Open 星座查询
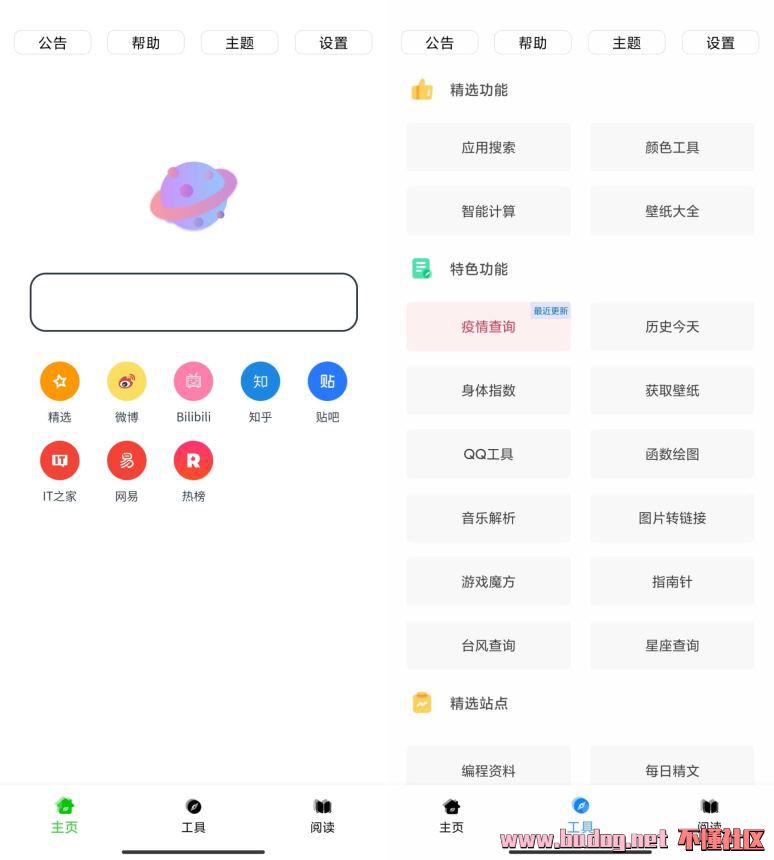774x860 pixels. tap(672, 646)
